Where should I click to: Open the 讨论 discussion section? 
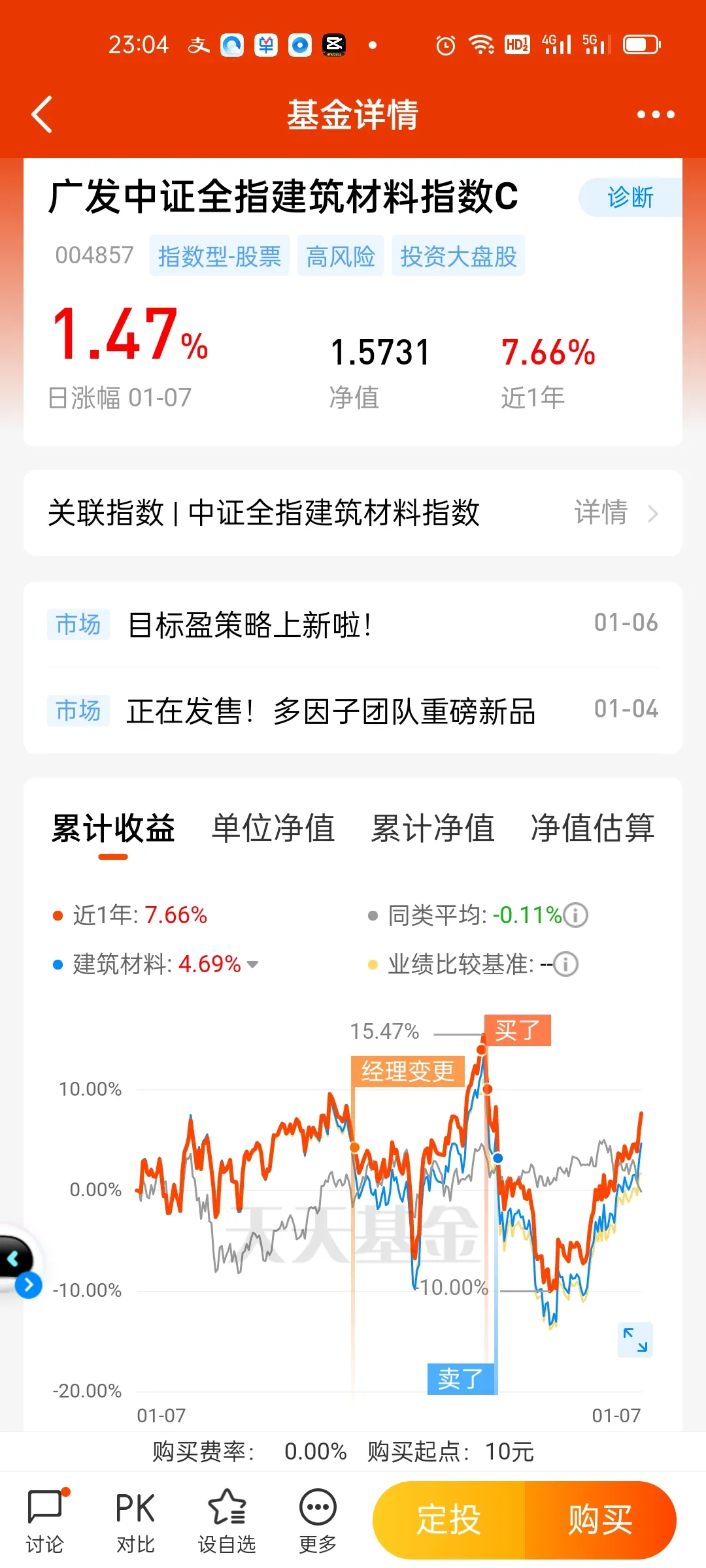45,1521
